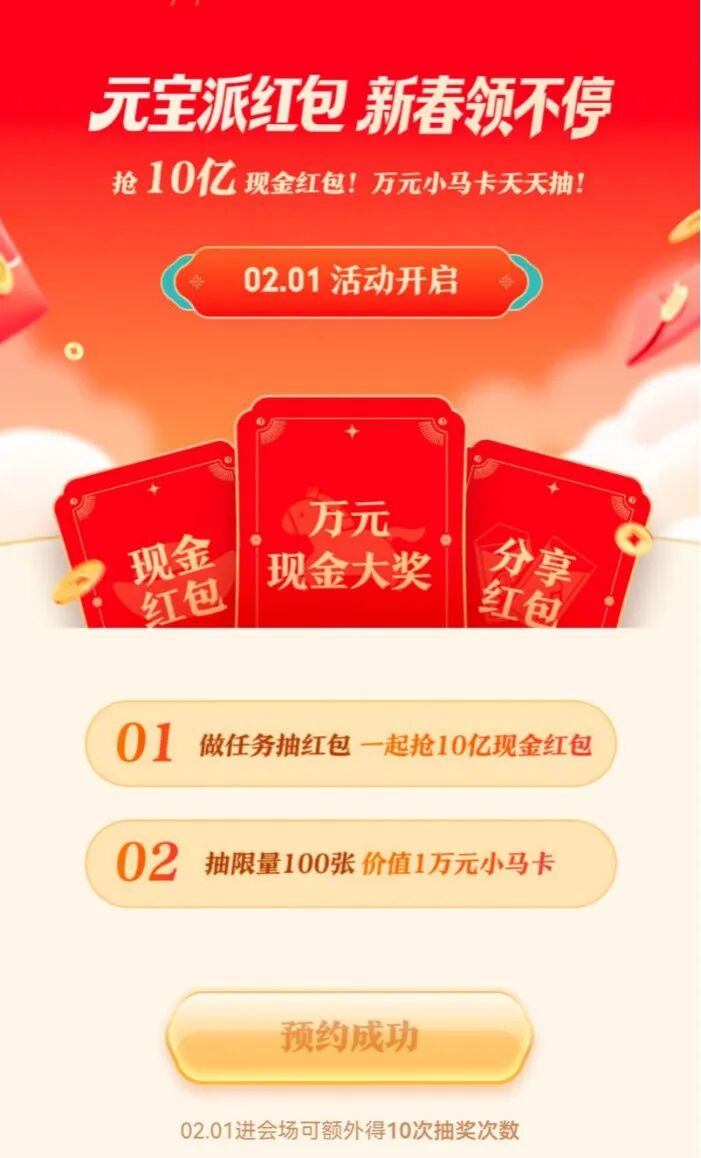Image resolution: width=701 pixels, height=1158 pixels.
Task: Tap the 预约成功 button
Action: coord(349,1037)
